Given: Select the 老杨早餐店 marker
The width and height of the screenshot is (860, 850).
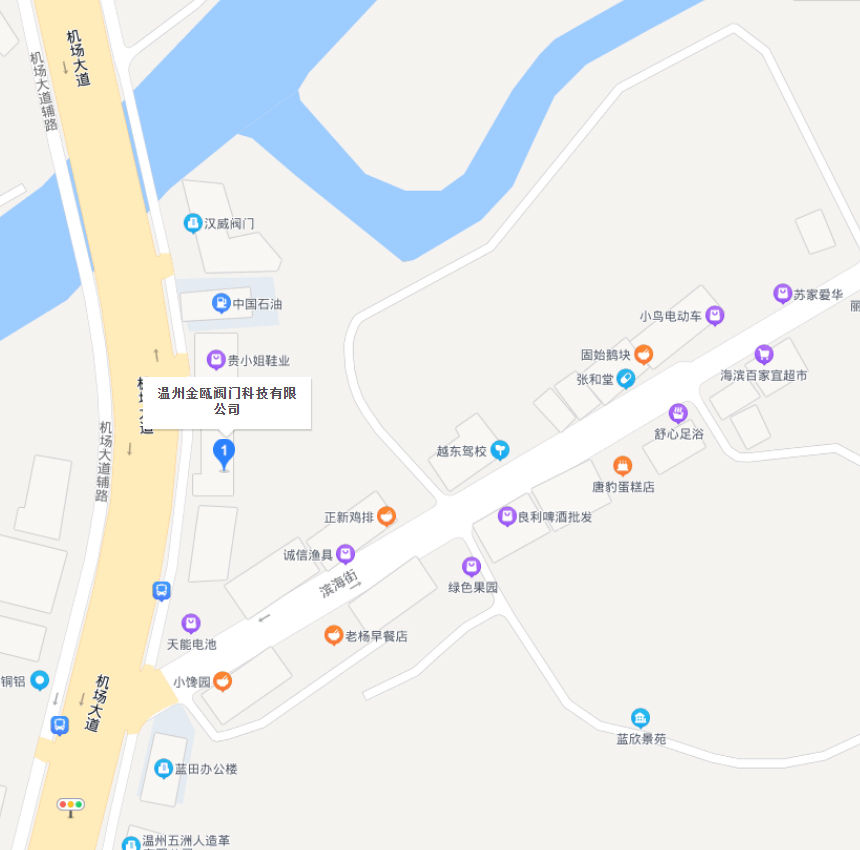Looking at the screenshot, I should [x=334, y=635].
